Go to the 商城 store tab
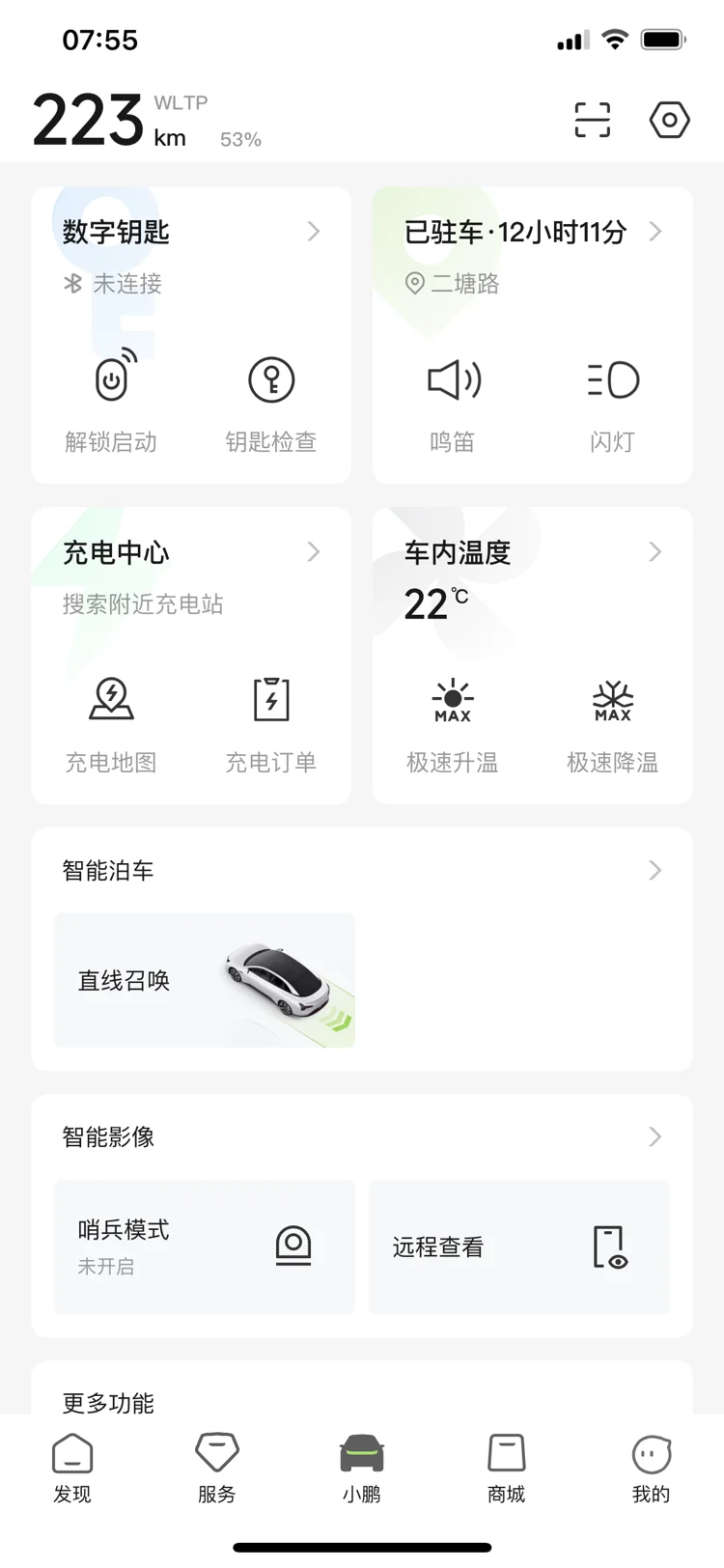 coord(506,1468)
